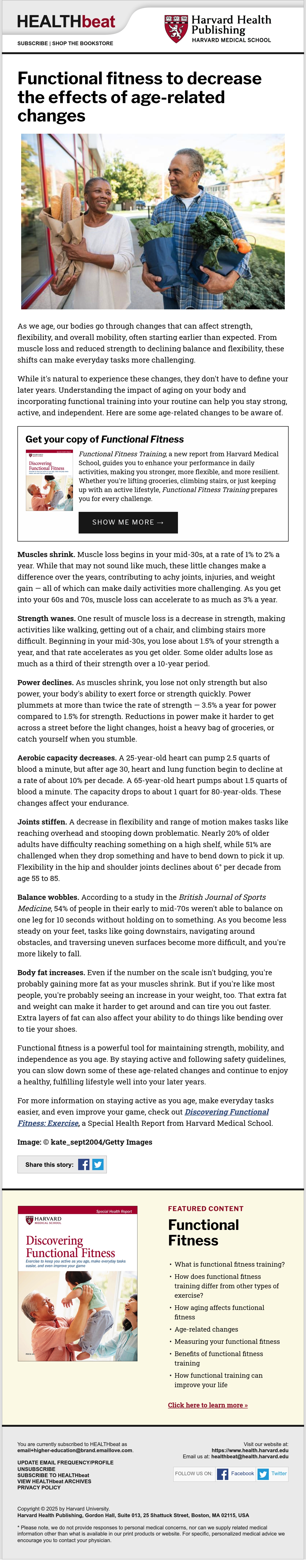Follow on Facebook in the footer
The height and width of the screenshot is (1568, 306).
[235, 1474]
